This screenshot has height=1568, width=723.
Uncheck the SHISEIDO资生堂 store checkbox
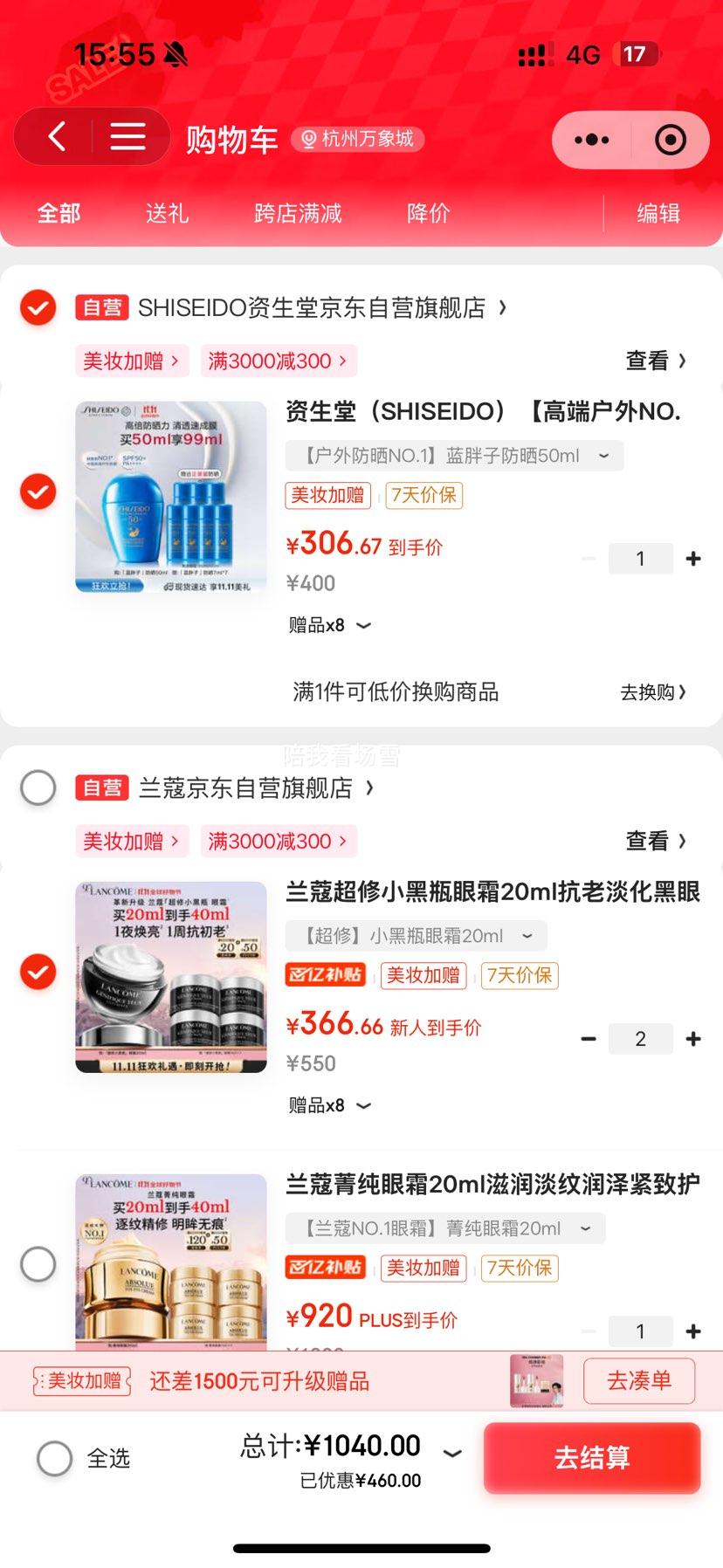38,307
